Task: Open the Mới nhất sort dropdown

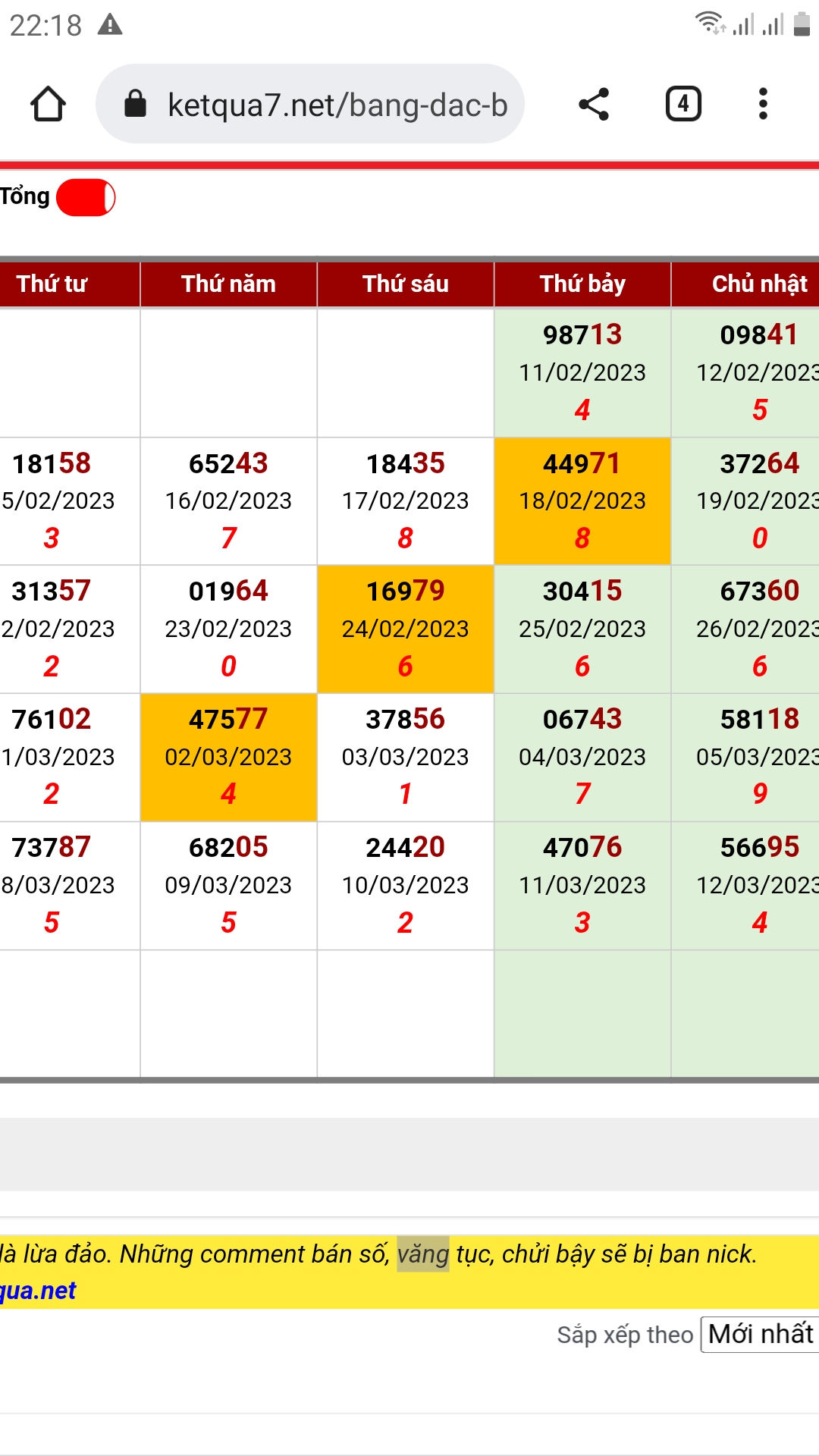Action: [x=760, y=1334]
